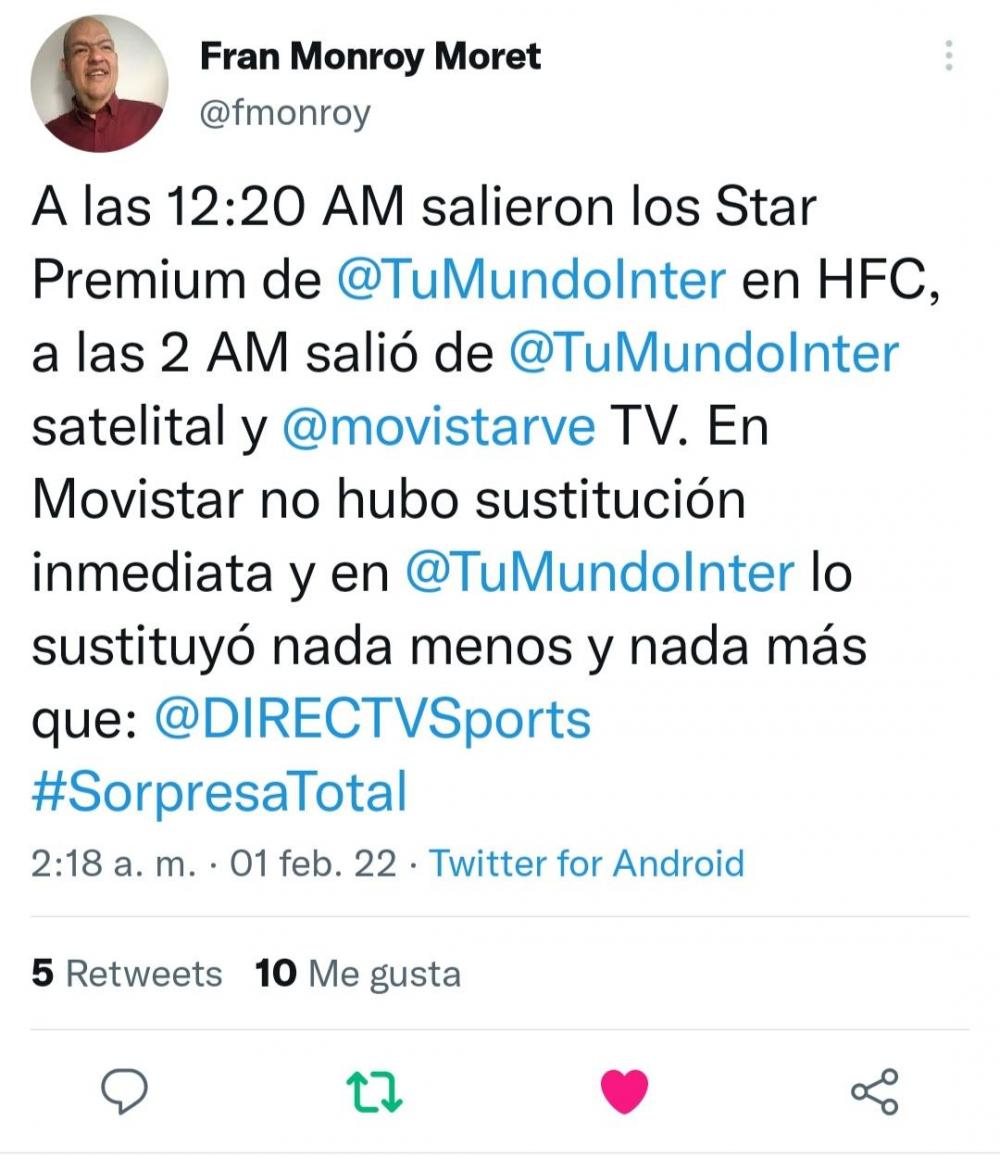The width and height of the screenshot is (1000, 1159).
Task: Open the @DIRECTVSports mention
Action: tap(372, 718)
